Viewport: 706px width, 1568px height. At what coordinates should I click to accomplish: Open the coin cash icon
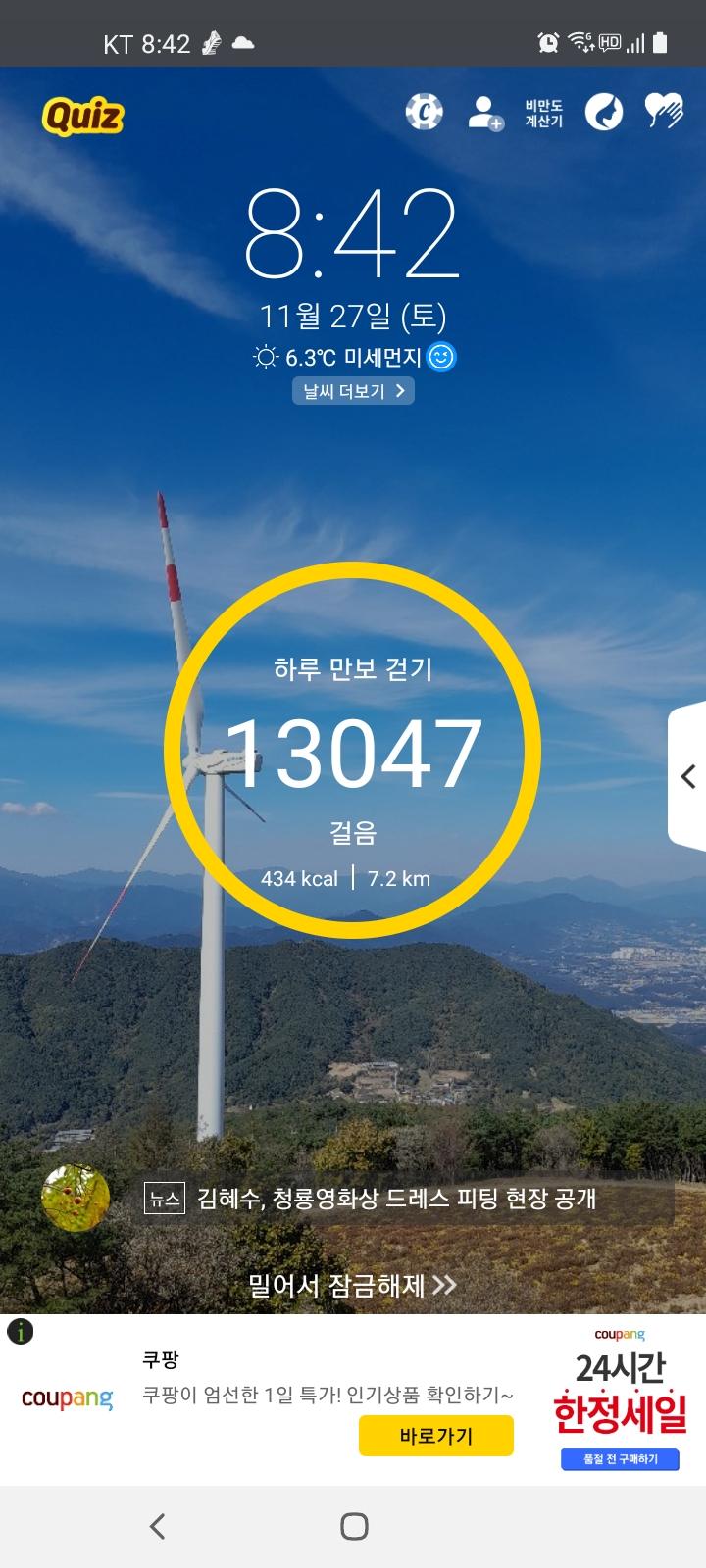click(425, 112)
